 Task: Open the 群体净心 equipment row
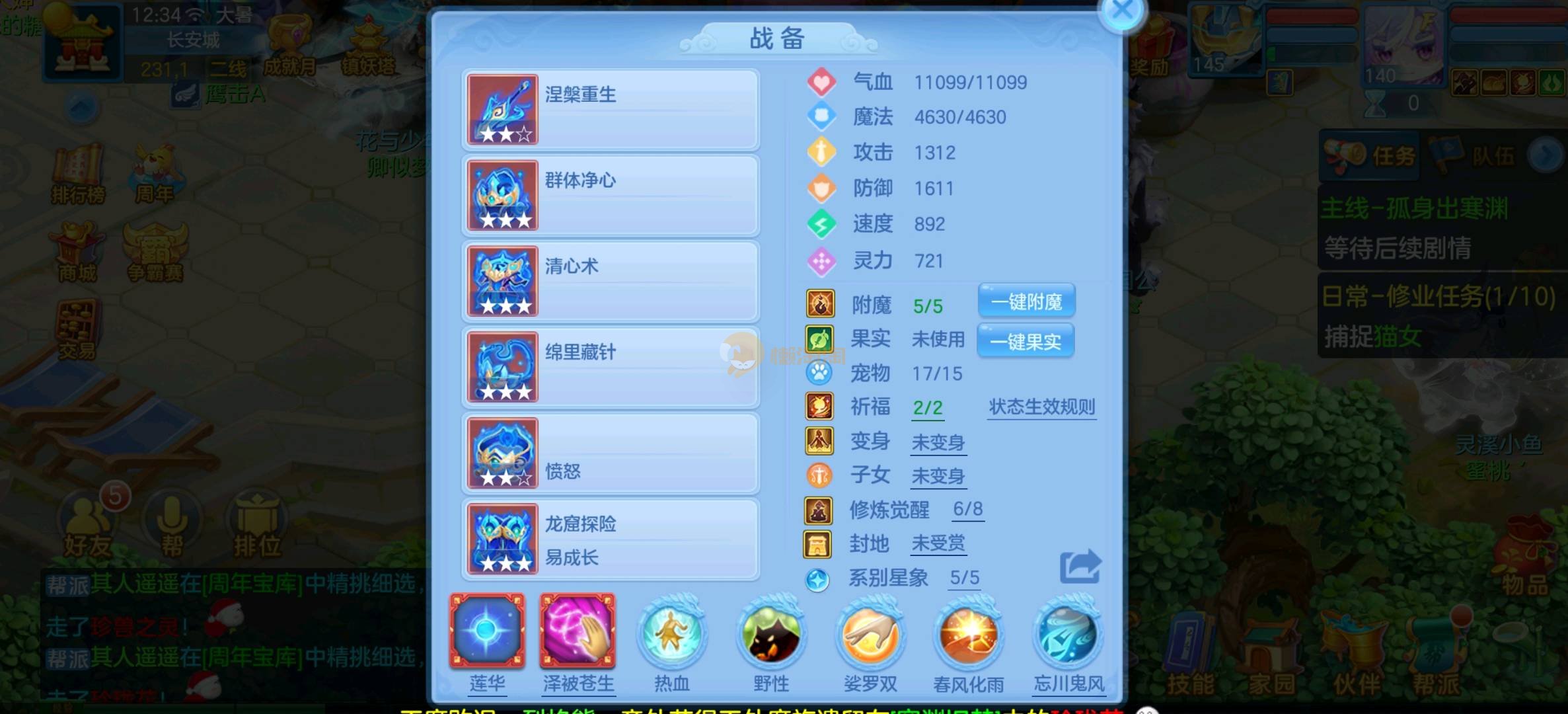(611, 196)
